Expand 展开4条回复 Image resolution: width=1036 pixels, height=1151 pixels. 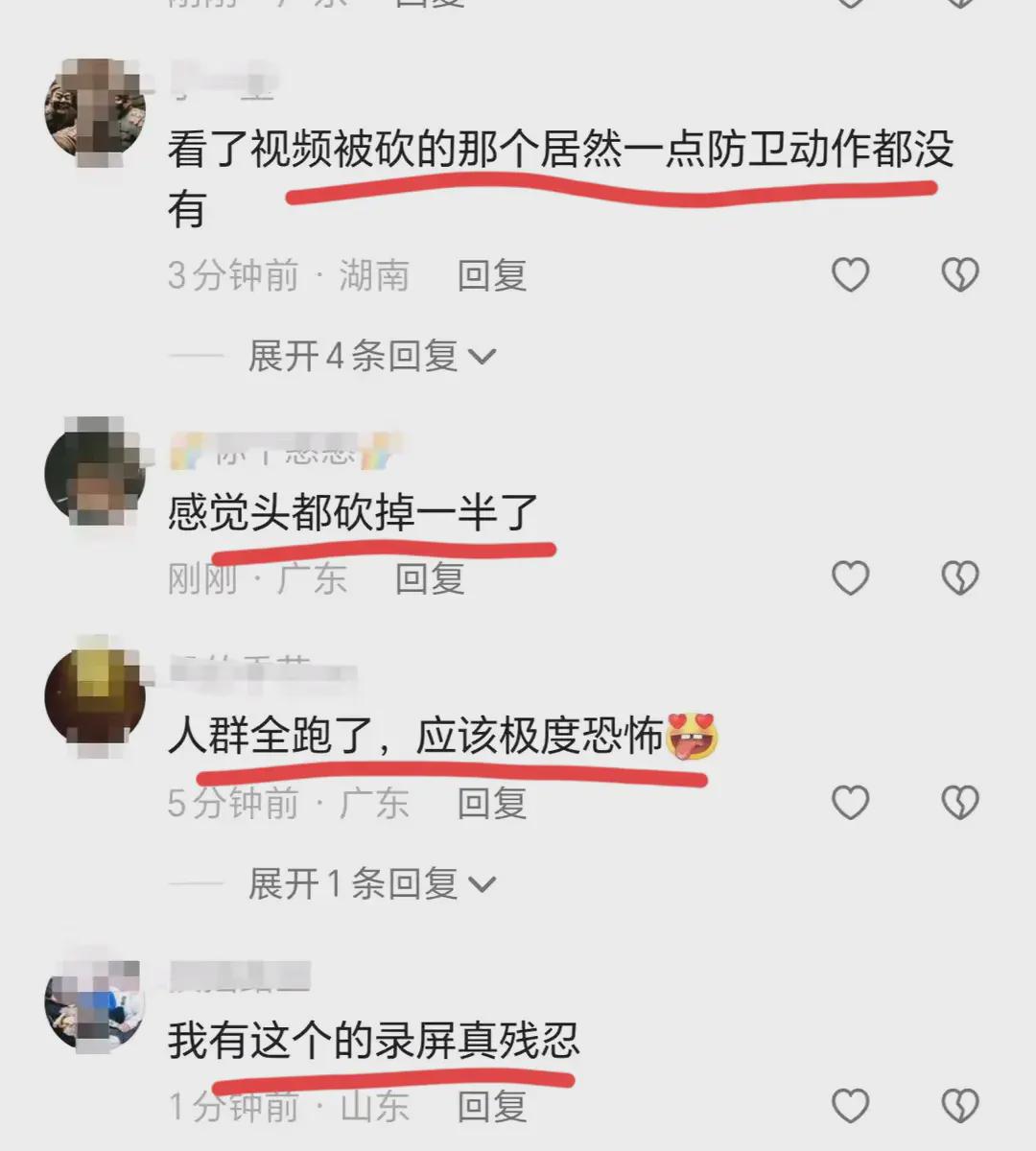tap(372, 357)
